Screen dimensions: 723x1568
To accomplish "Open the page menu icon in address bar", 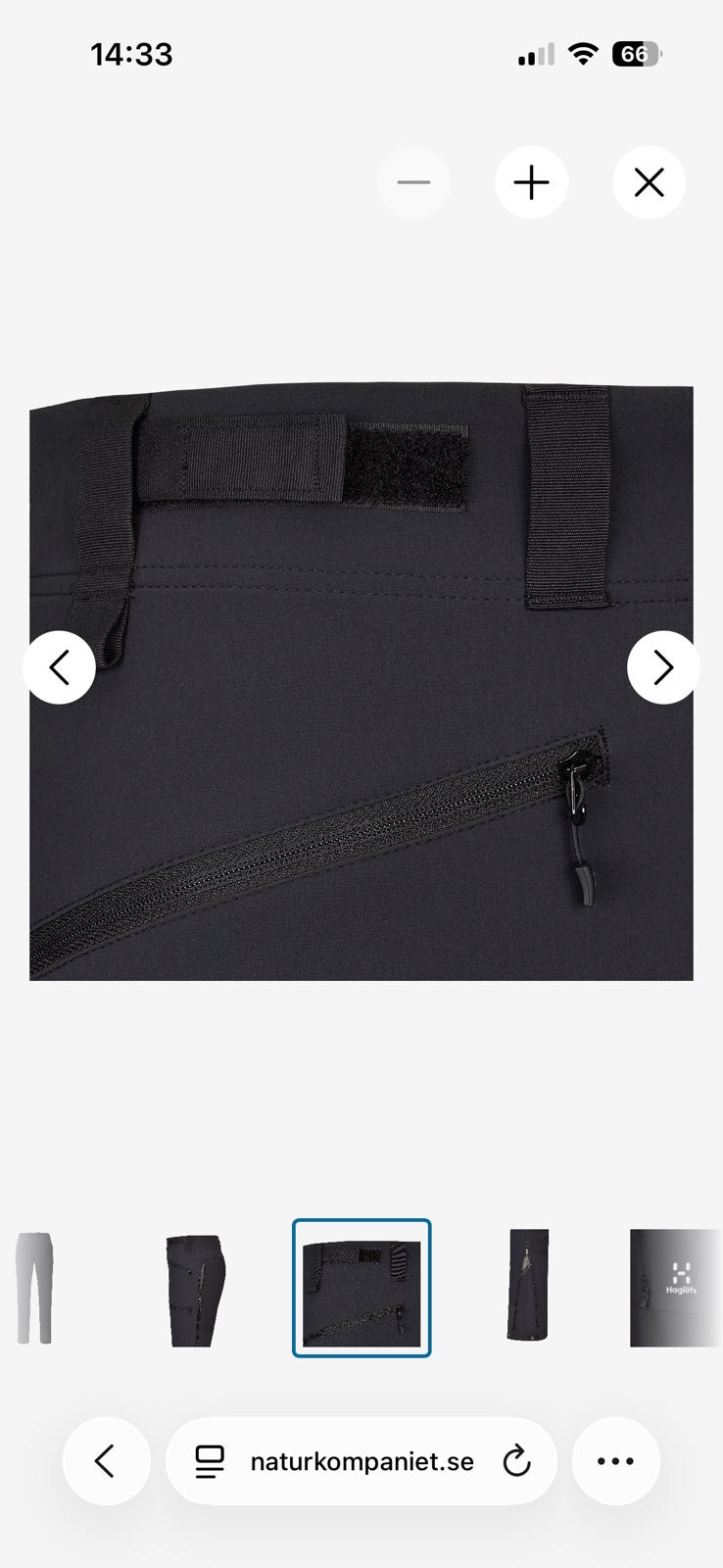I will (x=210, y=1461).
